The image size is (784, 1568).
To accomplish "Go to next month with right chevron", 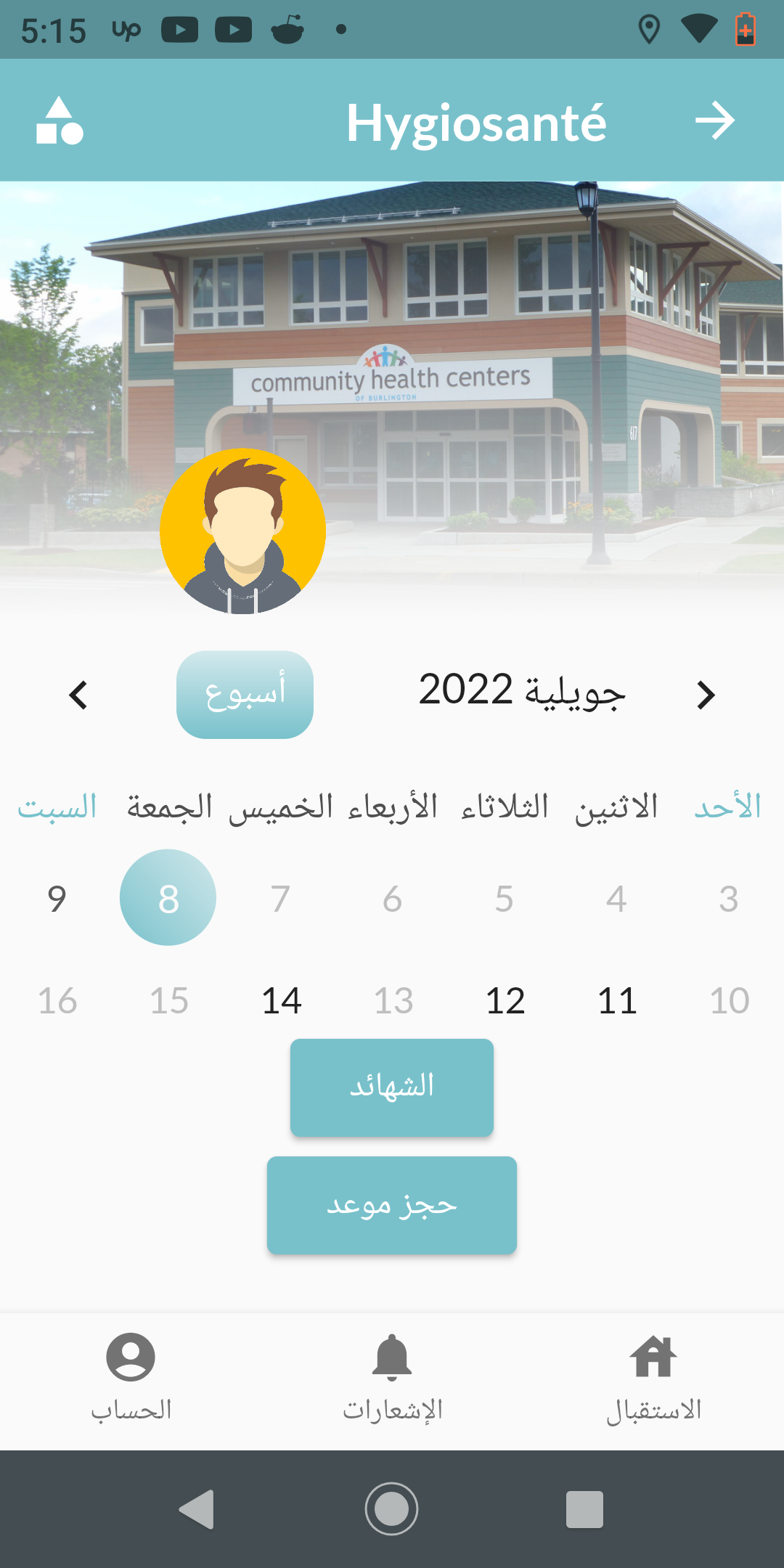I will tap(705, 695).
